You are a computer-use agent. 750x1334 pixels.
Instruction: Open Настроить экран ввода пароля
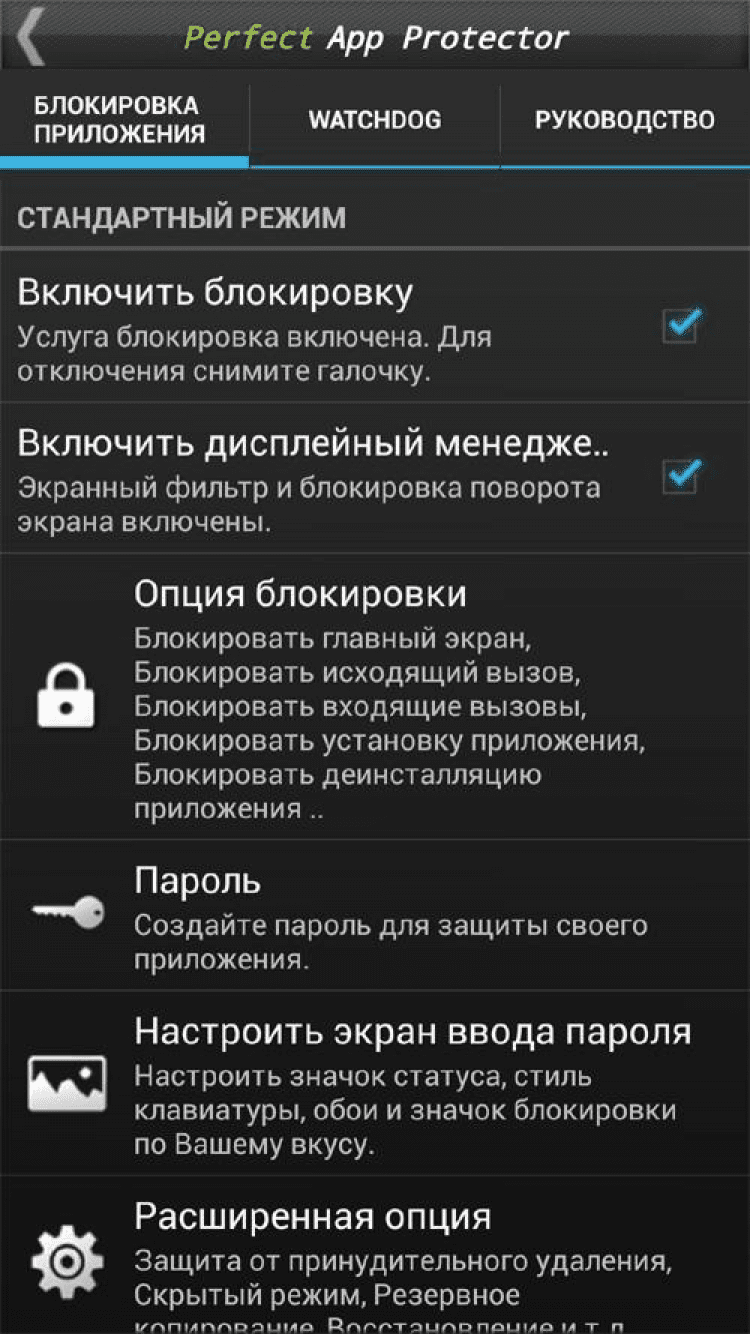[x=375, y=1083]
